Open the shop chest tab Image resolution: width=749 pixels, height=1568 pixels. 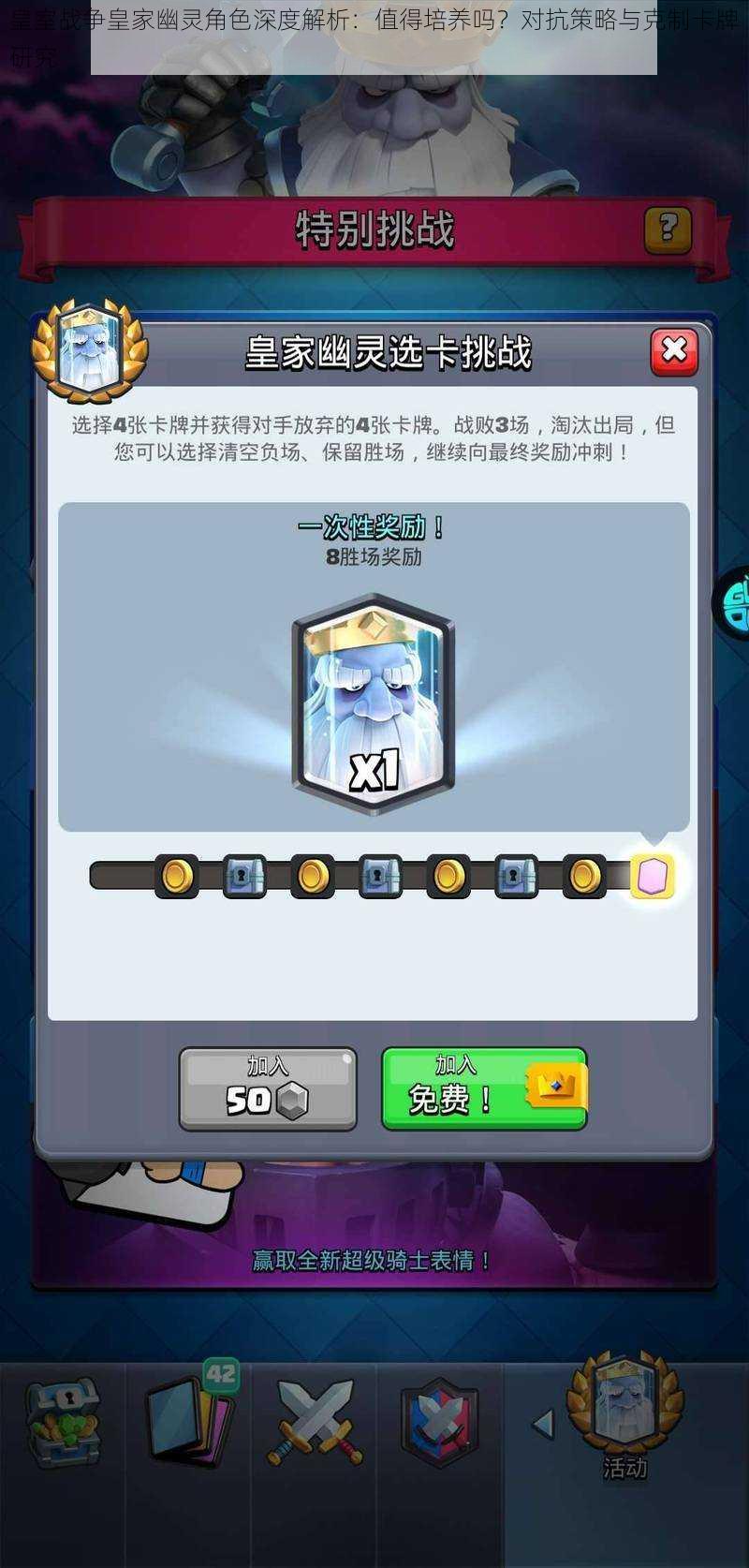tap(63, 1422)
